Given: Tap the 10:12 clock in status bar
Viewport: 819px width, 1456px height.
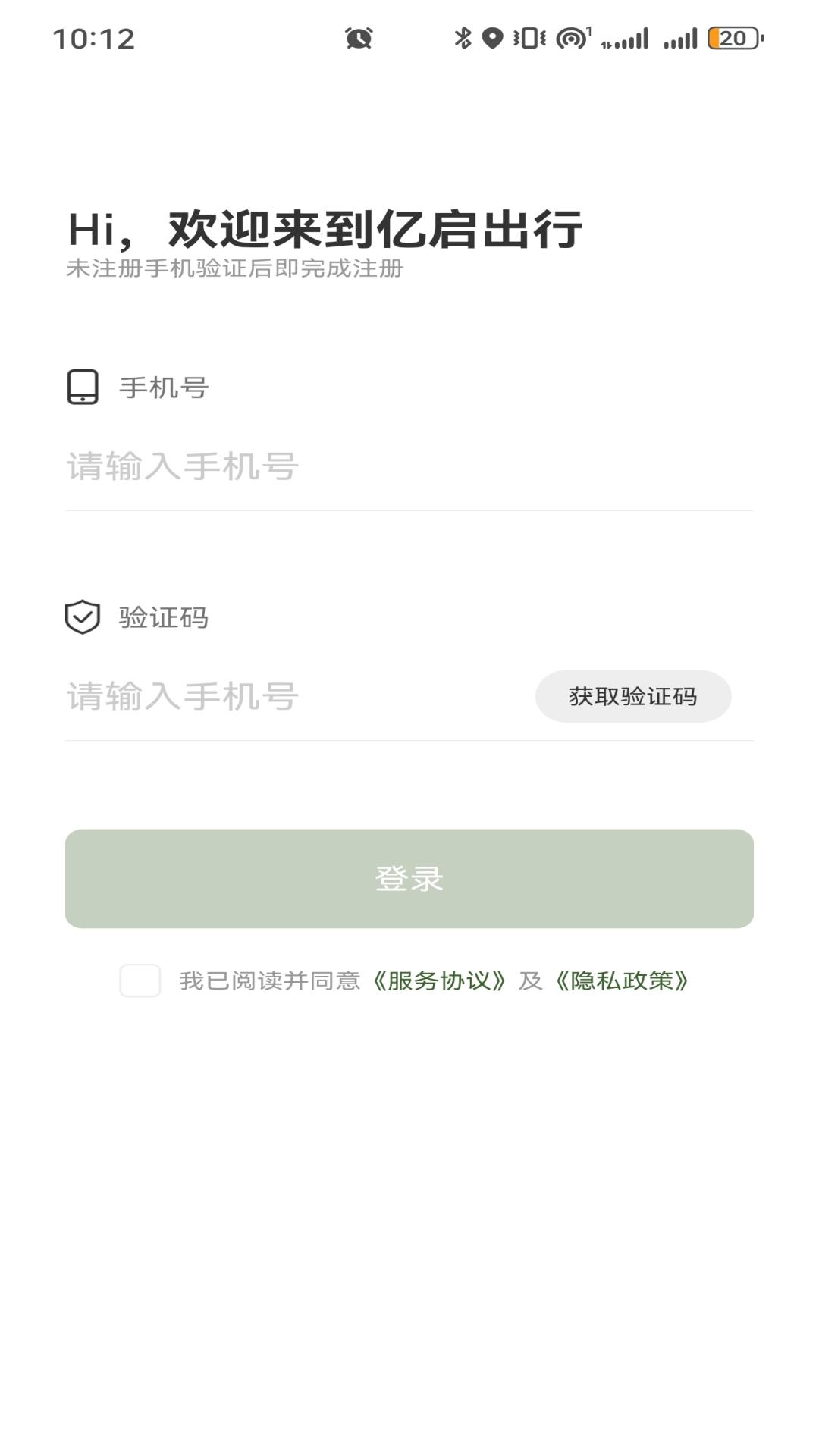Looking at the screenshot, I should [x=95, y=36].
